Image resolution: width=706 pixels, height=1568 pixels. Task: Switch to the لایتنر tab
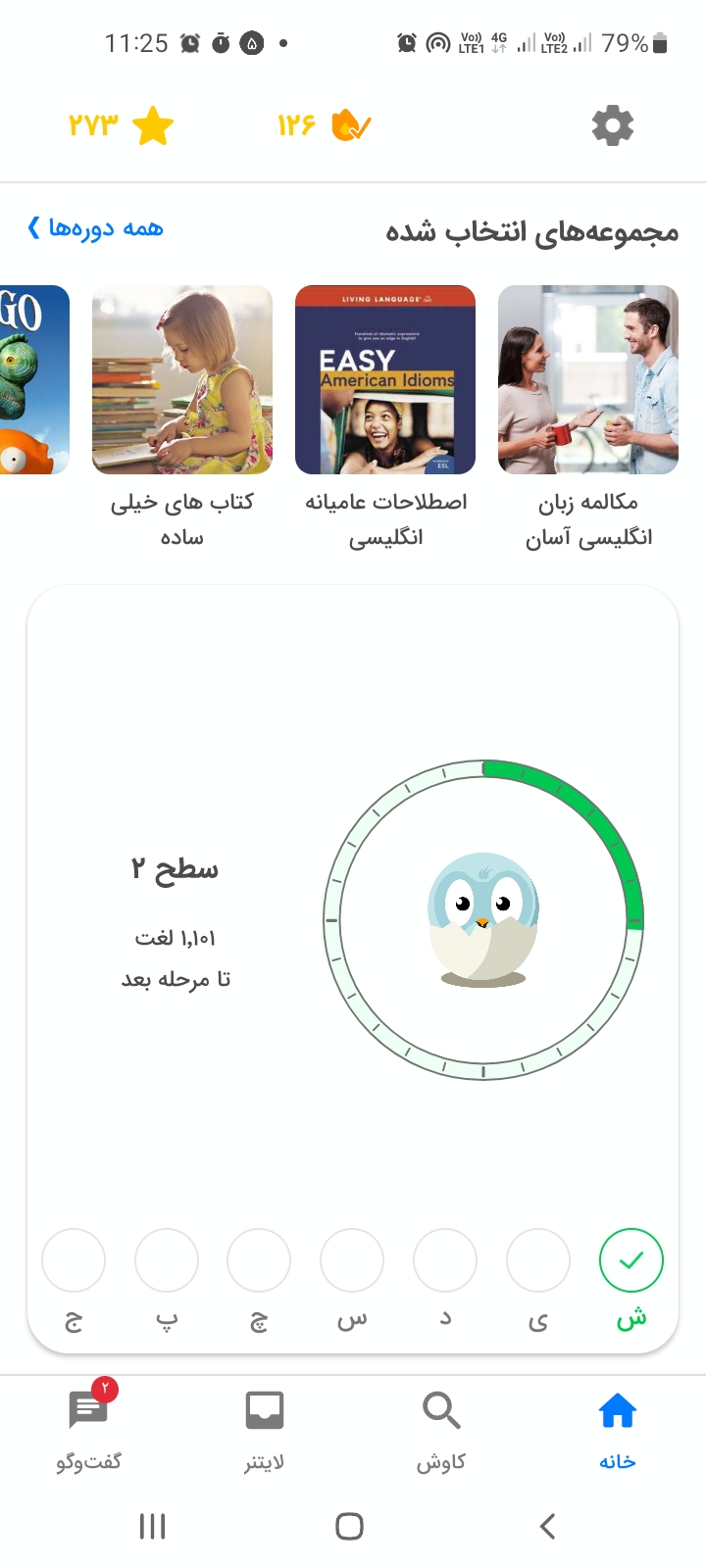click(265, 1429)
